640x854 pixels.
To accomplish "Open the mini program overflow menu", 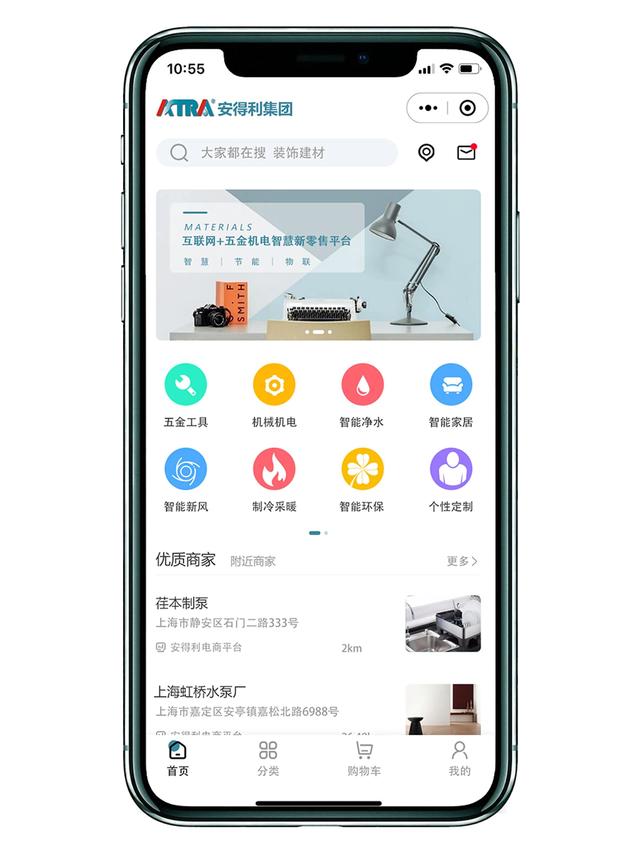I will click(428, 108).
